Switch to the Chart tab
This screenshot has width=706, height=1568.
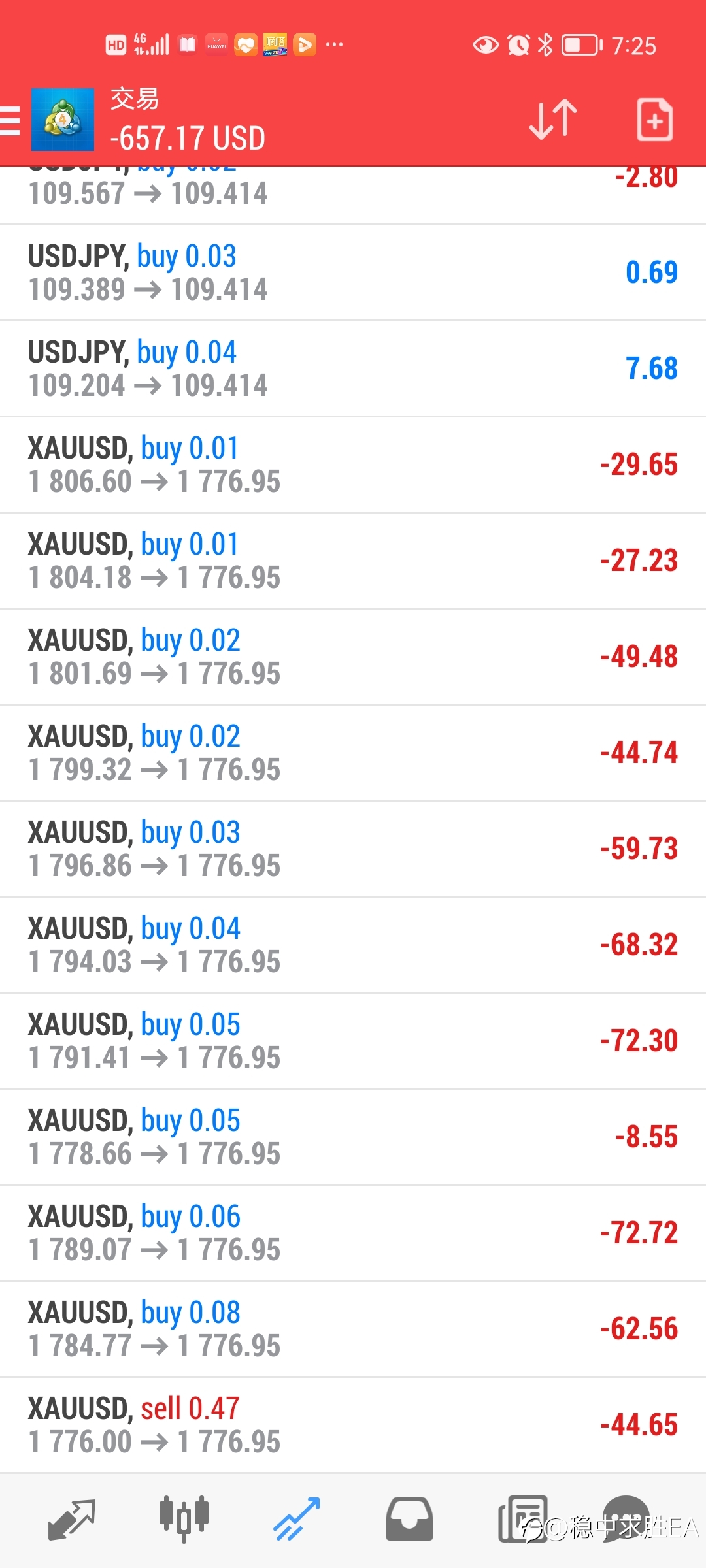point(184,1520)
